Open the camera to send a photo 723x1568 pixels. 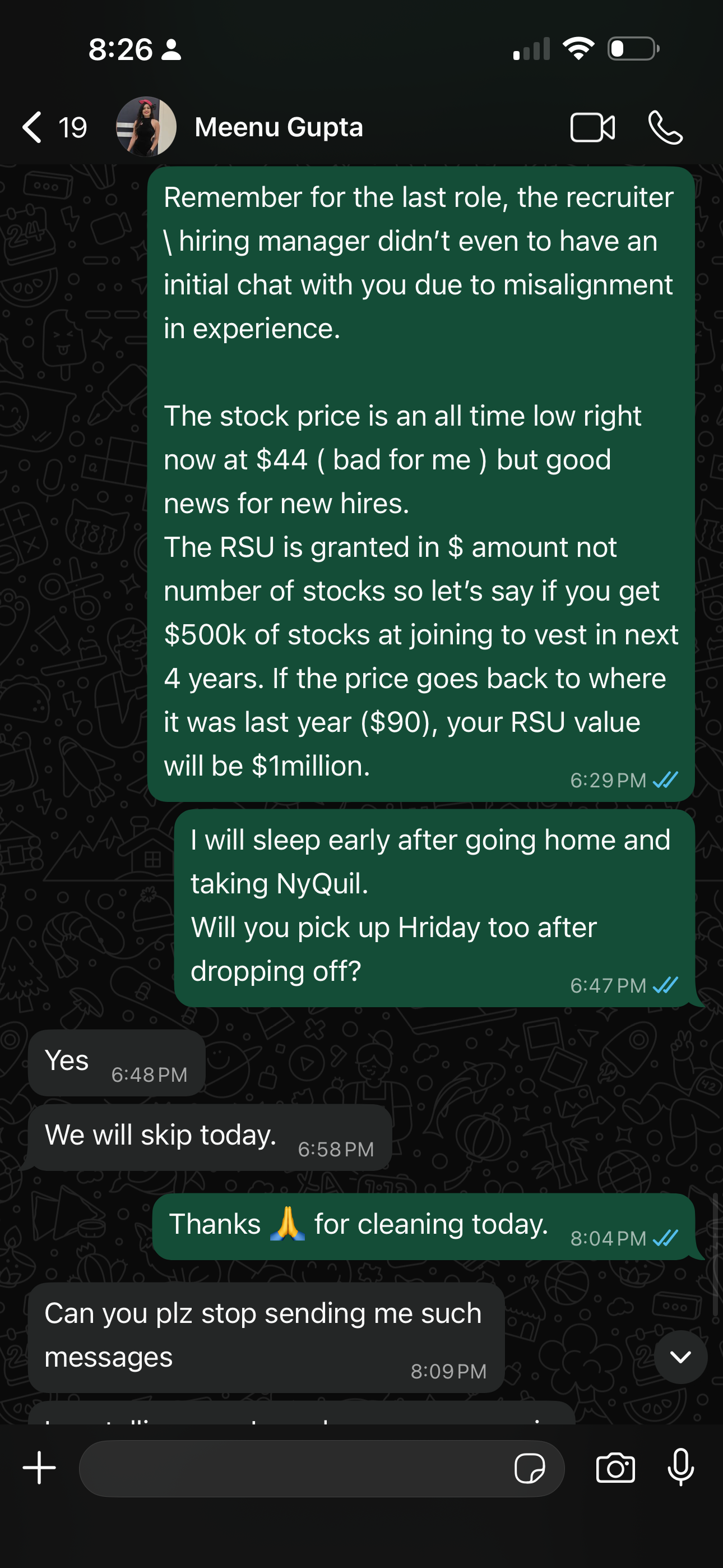tap(615, 1468)
